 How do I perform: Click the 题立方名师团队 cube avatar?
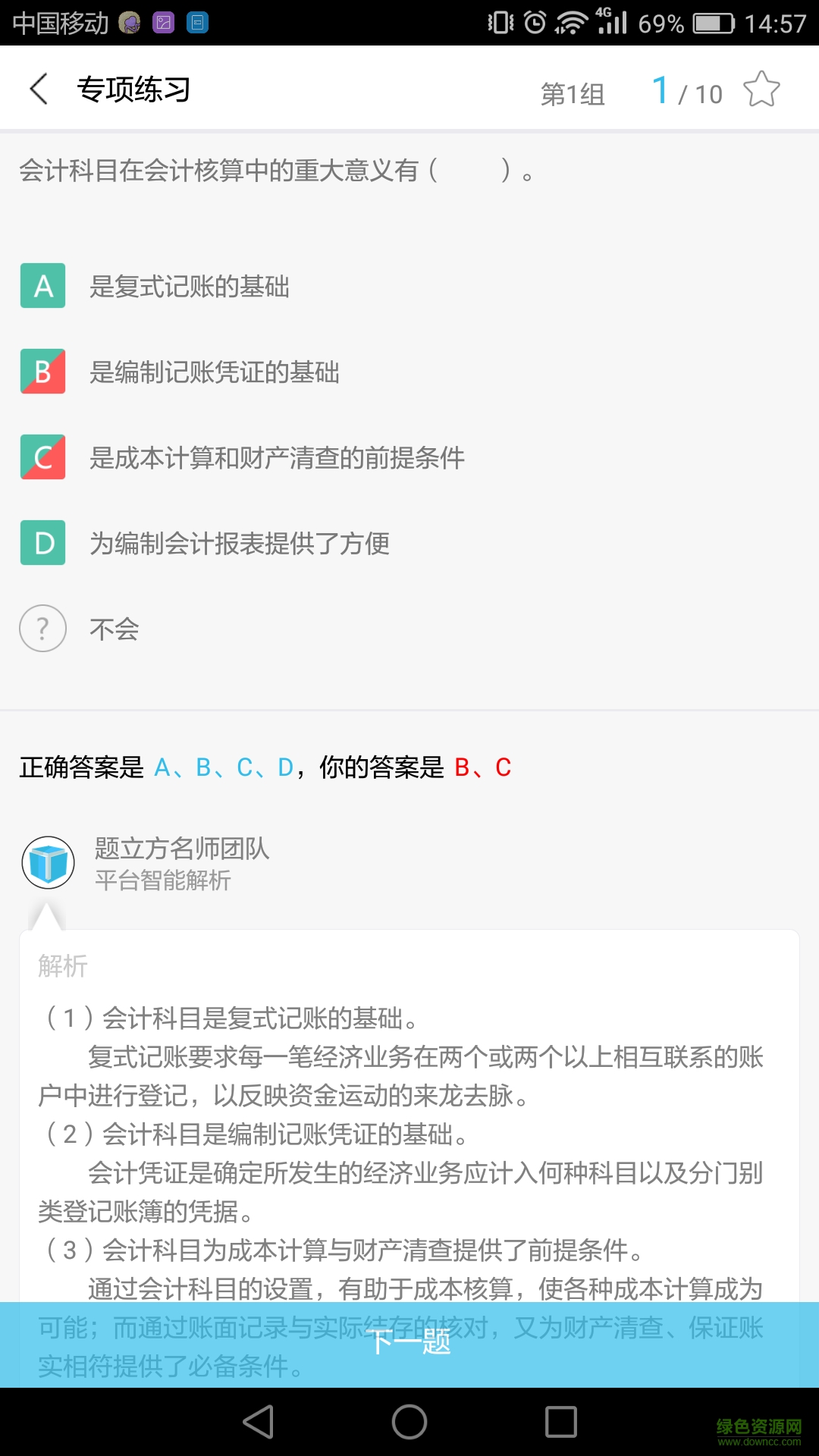point(49,863)
